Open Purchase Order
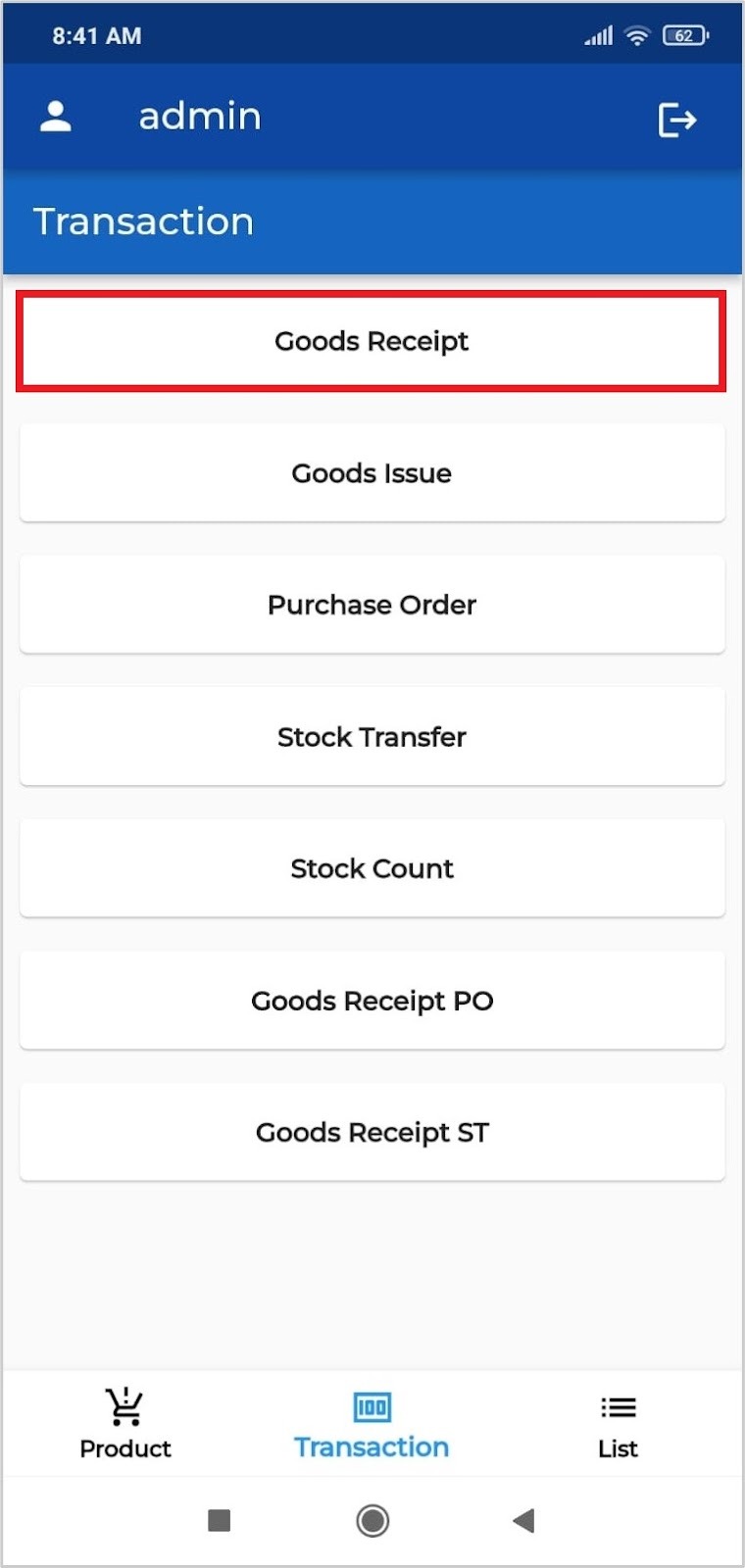Image resolution: width=745 pixels, height=1568 pixels. coord(372,605)
